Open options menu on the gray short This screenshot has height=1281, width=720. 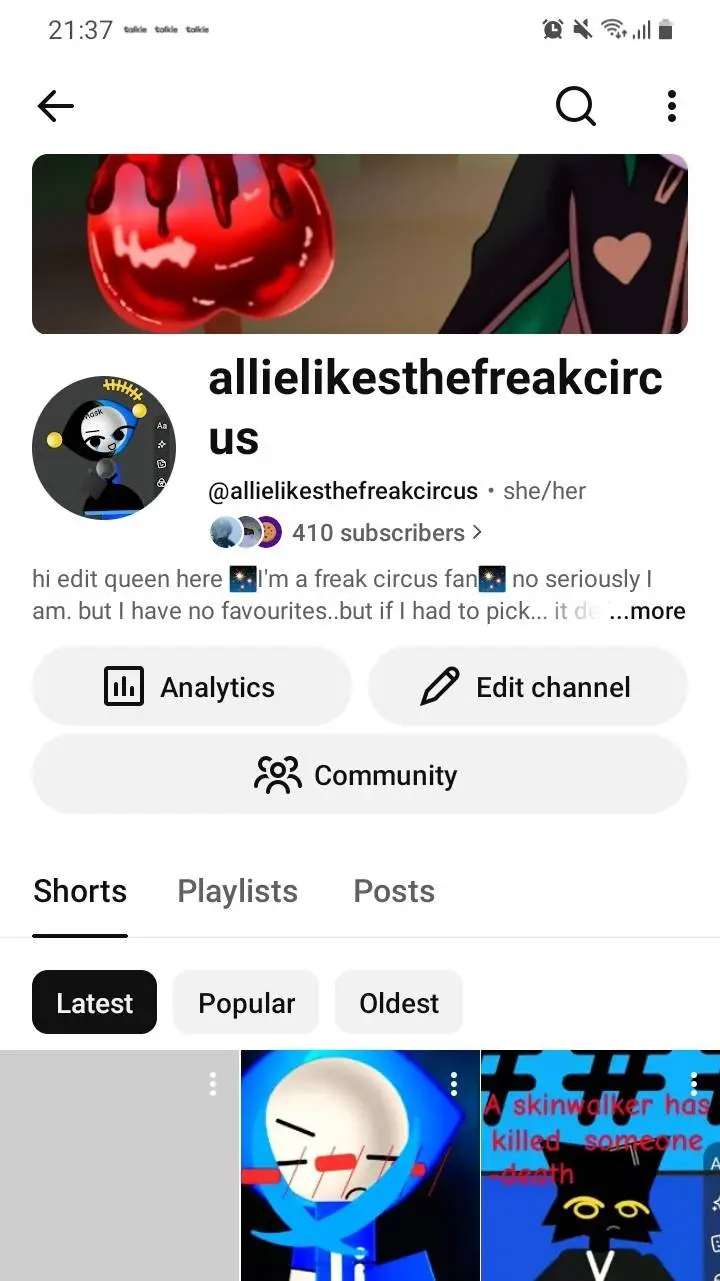tap(213, 1084)
